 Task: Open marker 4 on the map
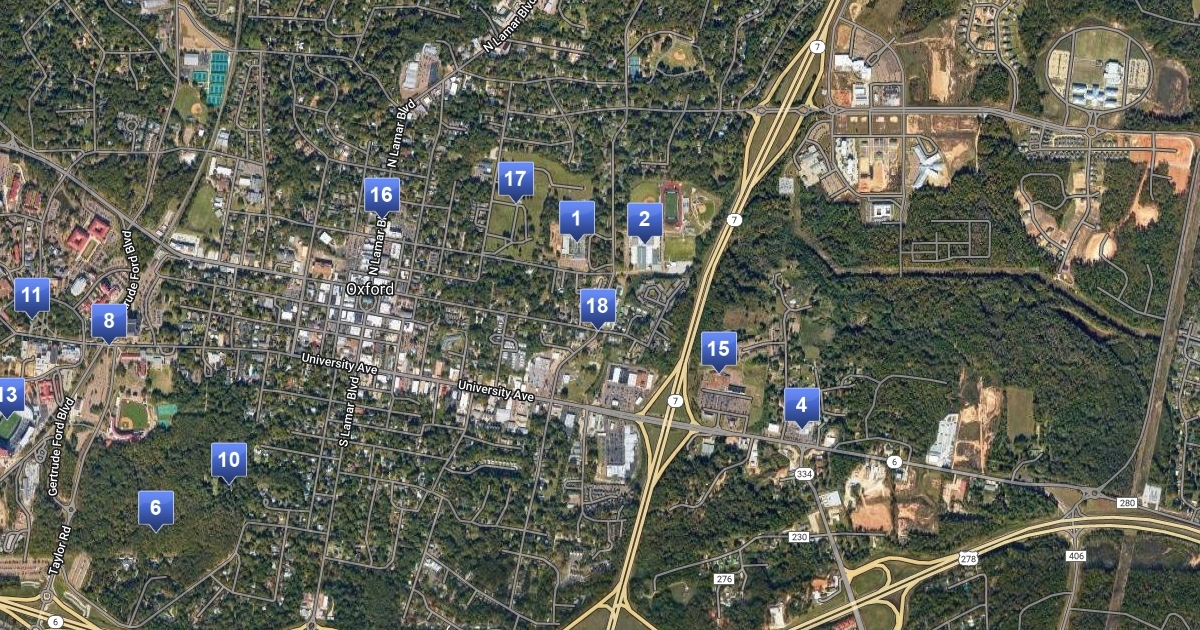[x=801, y=405]
